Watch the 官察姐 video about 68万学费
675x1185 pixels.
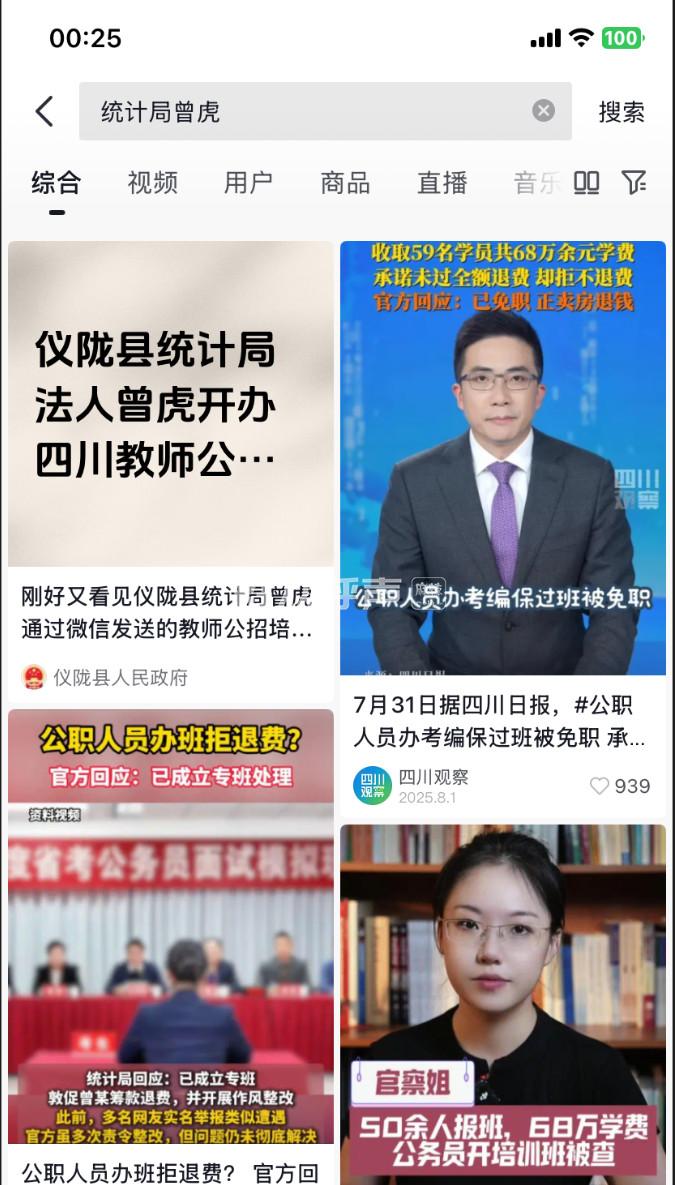pyautogui.click(x=502, y=1000)
